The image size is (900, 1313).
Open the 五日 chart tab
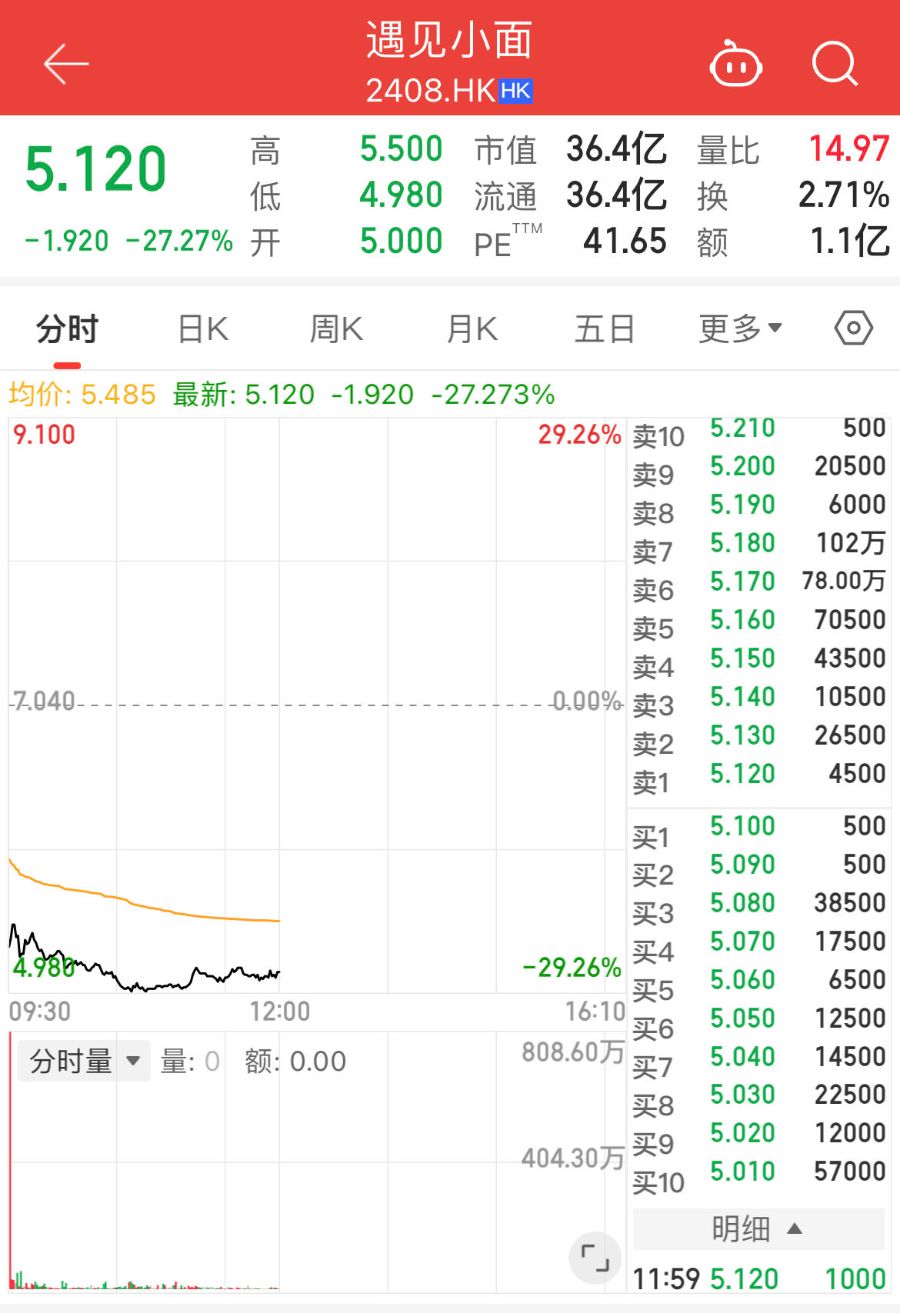pyautogui.click(x=603, y=327)
